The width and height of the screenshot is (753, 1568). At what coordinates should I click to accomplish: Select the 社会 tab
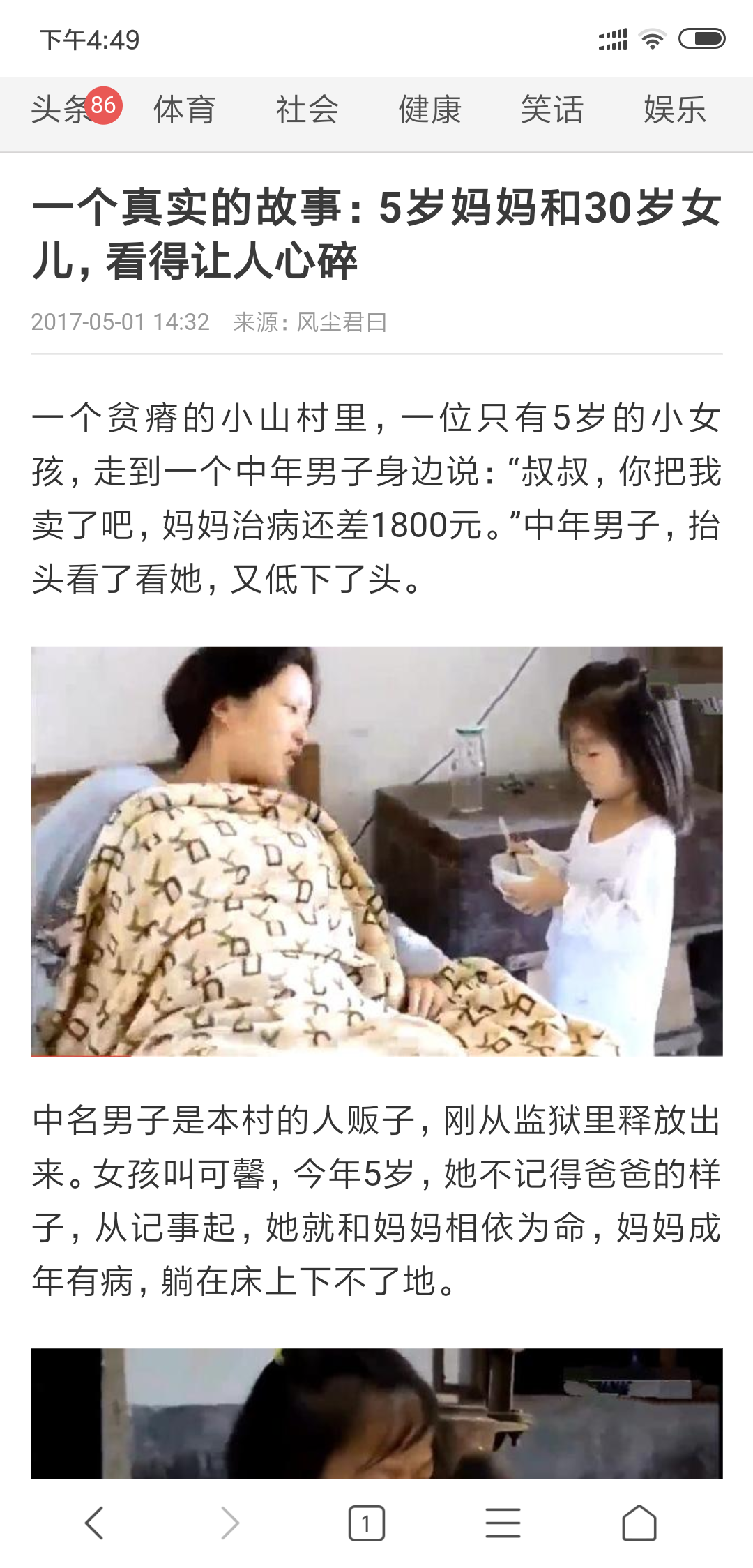pyautogui.click(x=307, y=110)
